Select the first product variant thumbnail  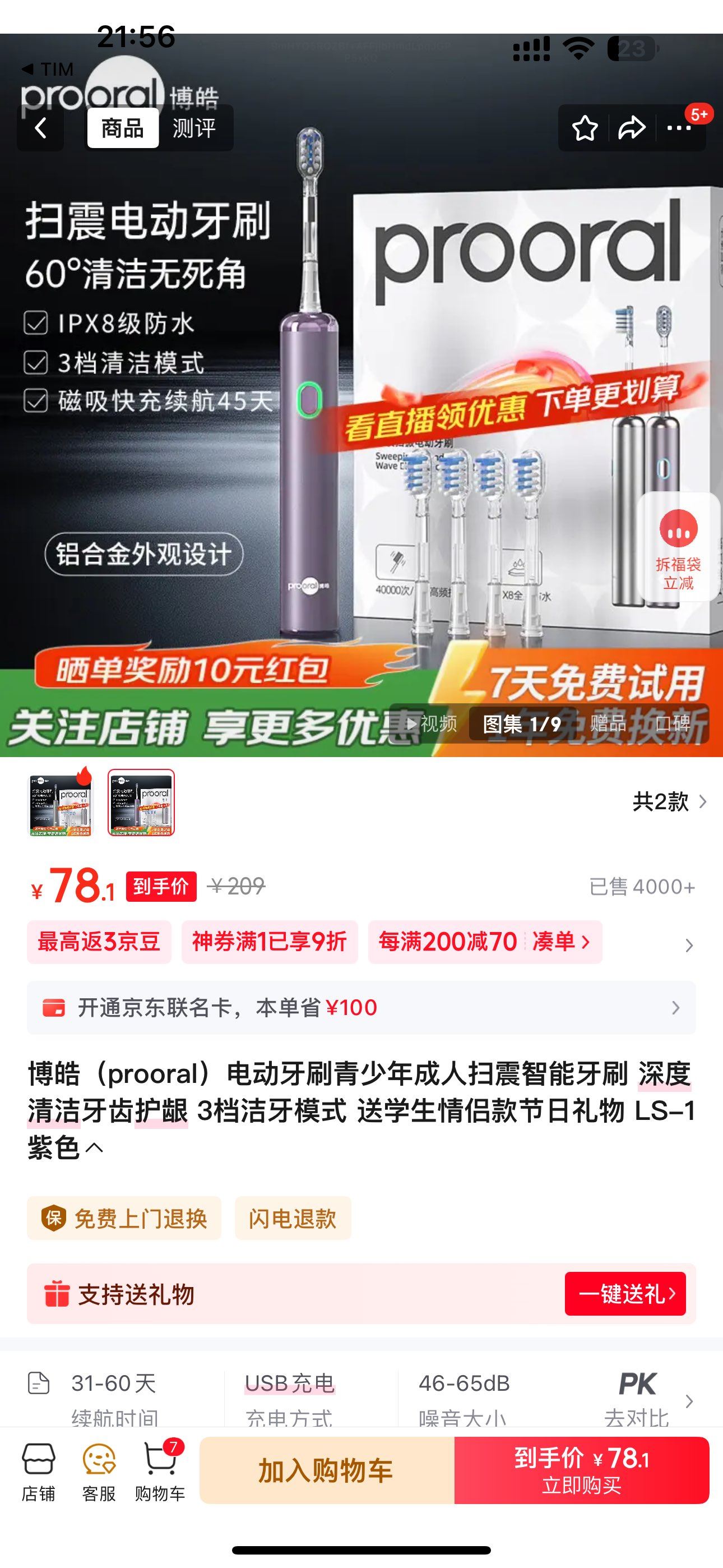[x=61, y=804]
